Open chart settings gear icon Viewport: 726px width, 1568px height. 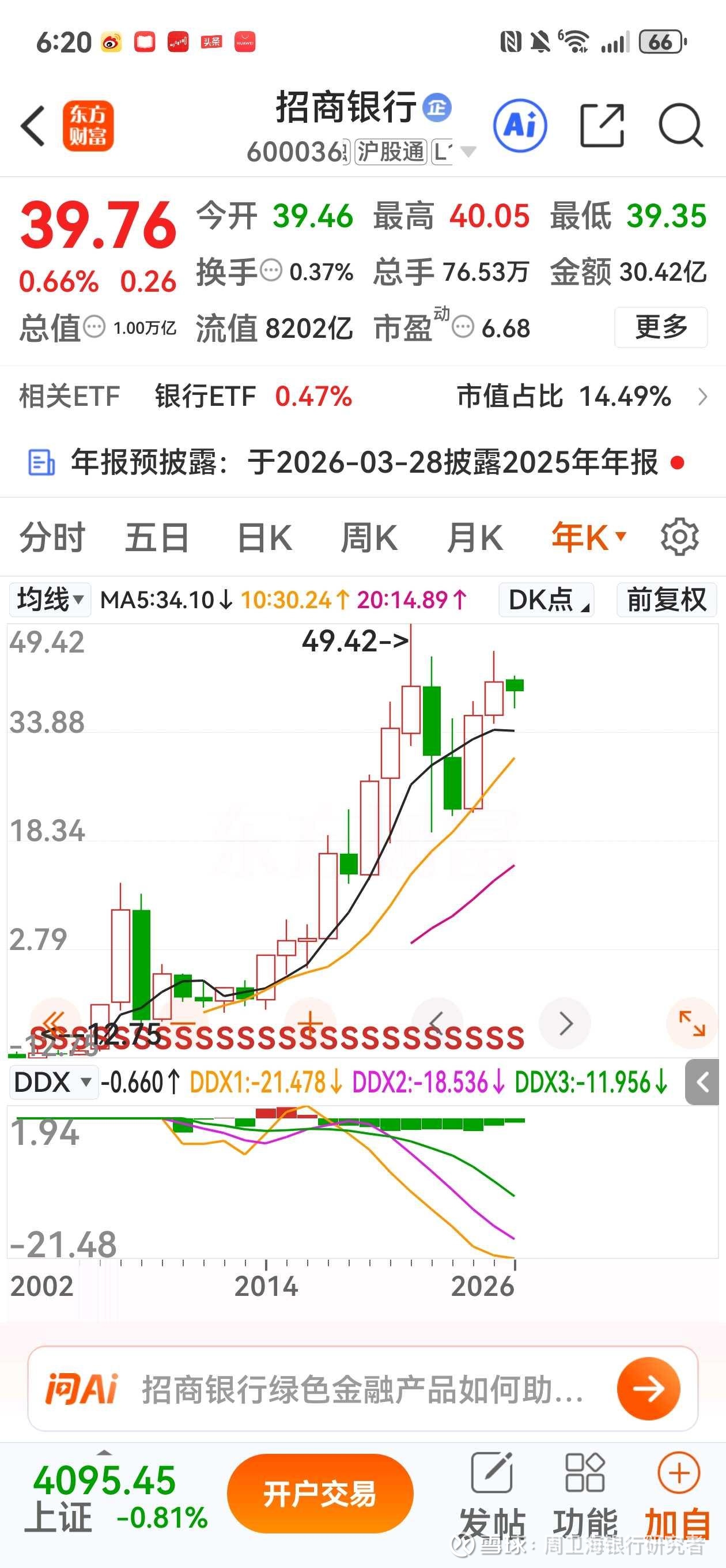(x=679, y=537)
